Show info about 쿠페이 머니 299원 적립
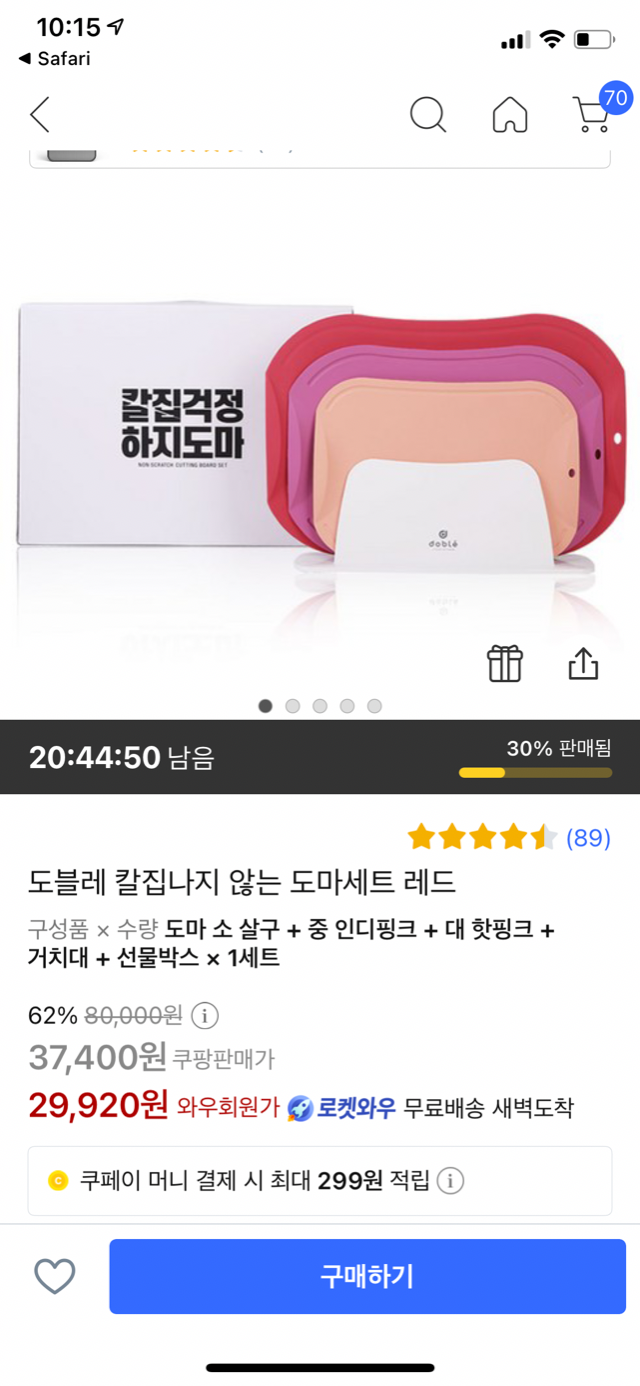The width and height of the screenshot is (640, 1386). [450, 1181]
